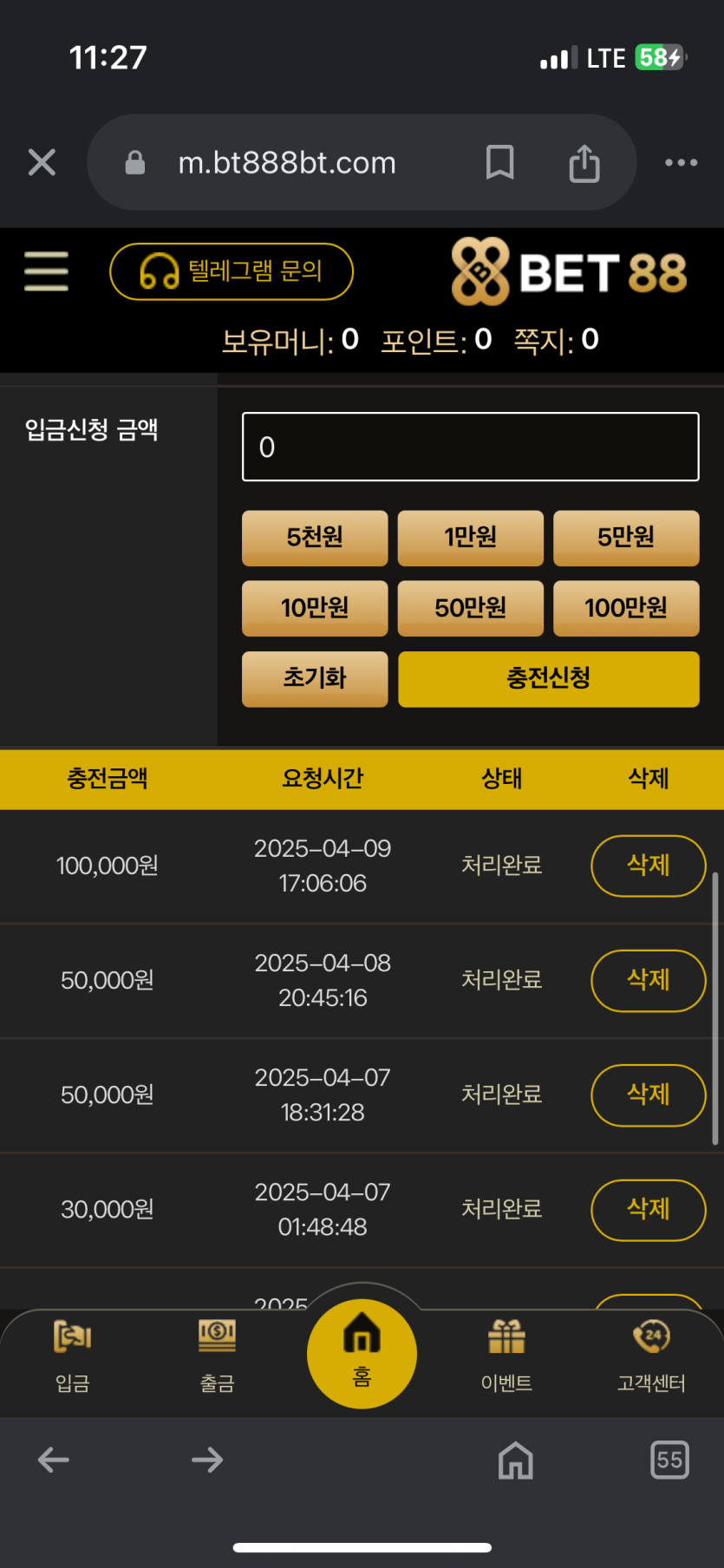Submit with the 충전신청 button
The image size is (724, 1568).
[x=548, y=678]
